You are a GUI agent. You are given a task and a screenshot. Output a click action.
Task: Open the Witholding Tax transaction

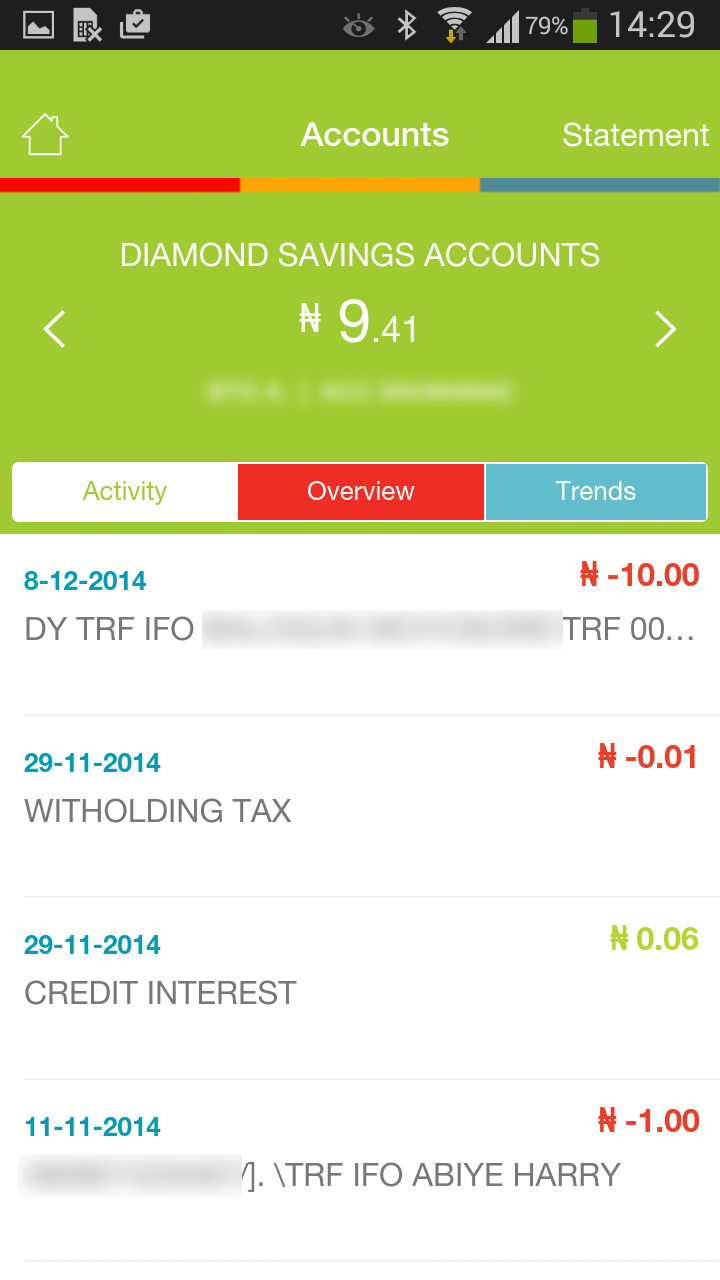(360, 788)
